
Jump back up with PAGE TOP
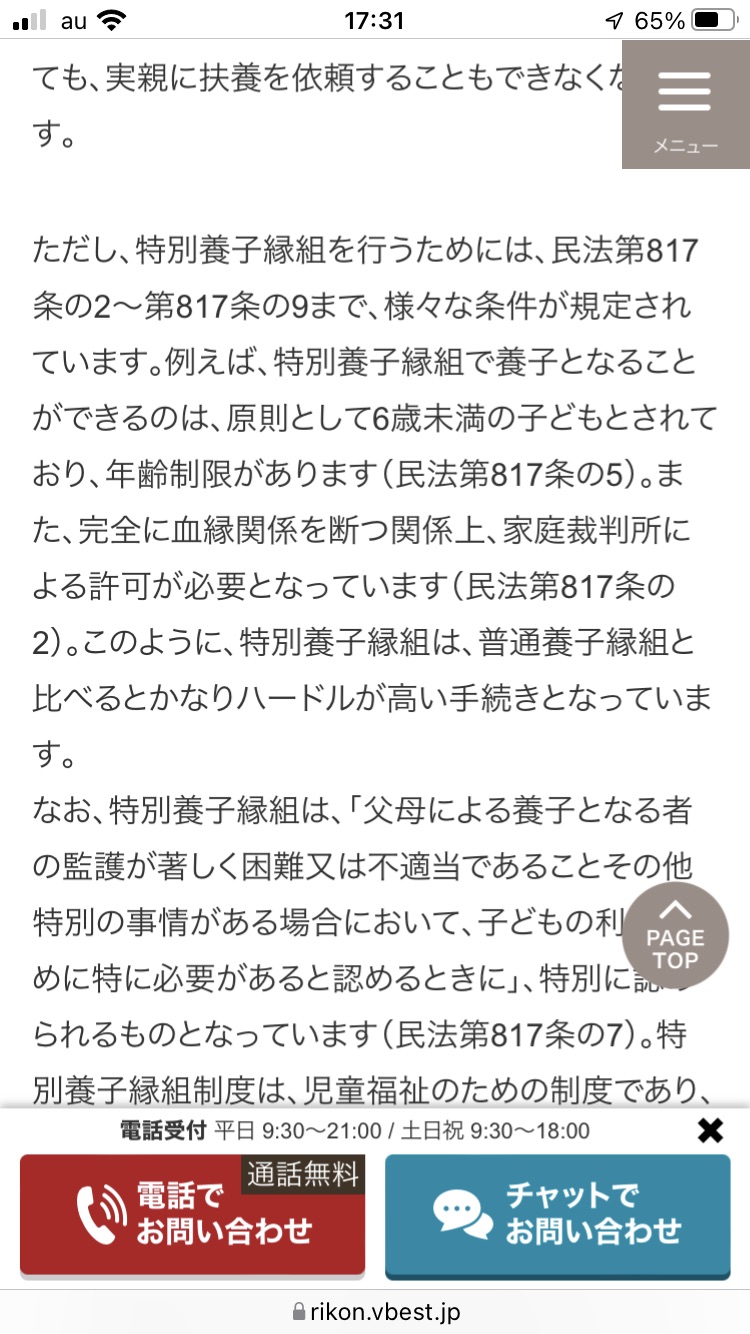(675, 936)
